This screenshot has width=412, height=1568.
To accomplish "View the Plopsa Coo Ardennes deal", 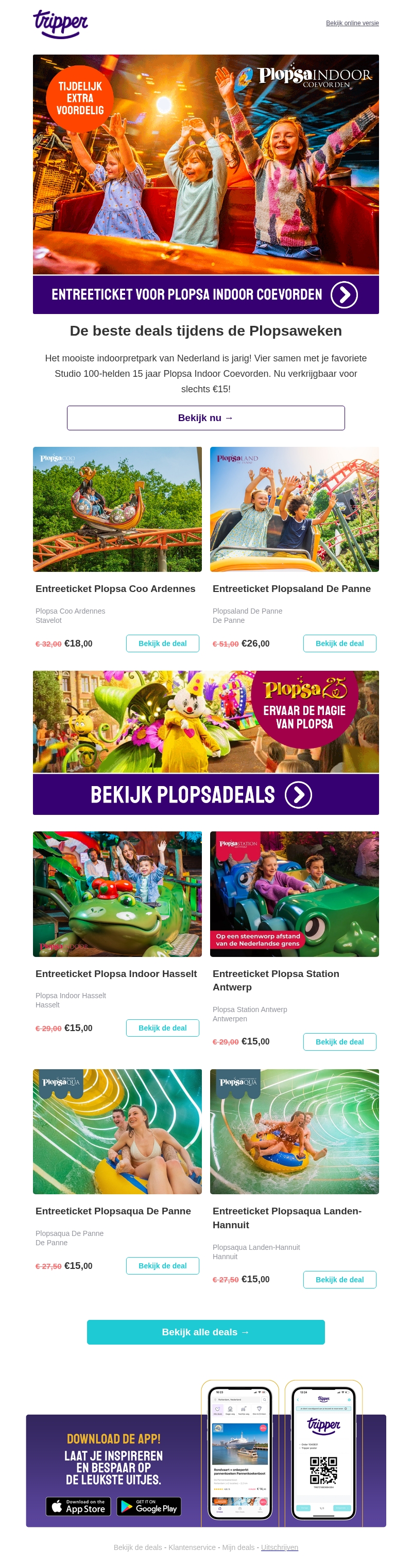I will (162, 643).
